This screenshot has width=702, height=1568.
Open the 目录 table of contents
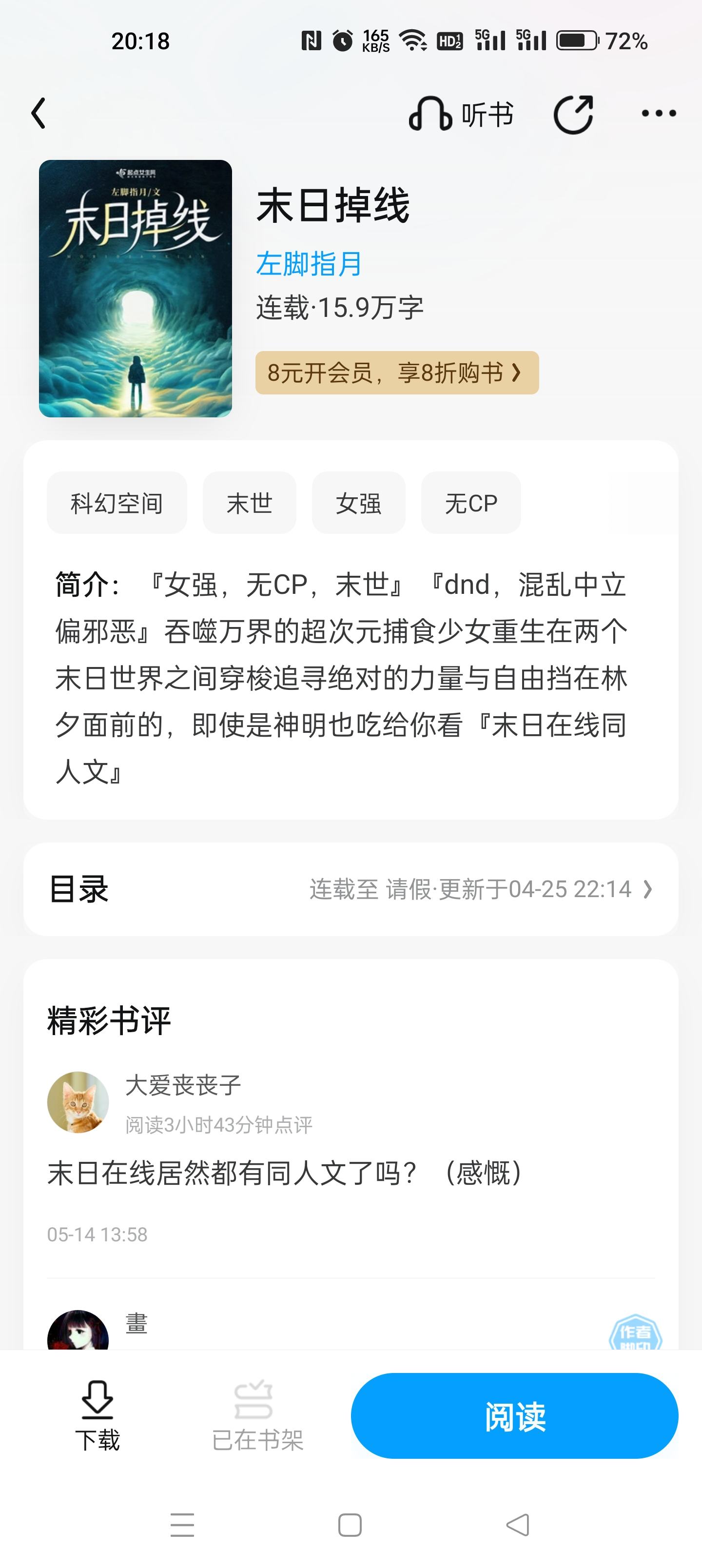pyautogui.click(x=351, y=889)
